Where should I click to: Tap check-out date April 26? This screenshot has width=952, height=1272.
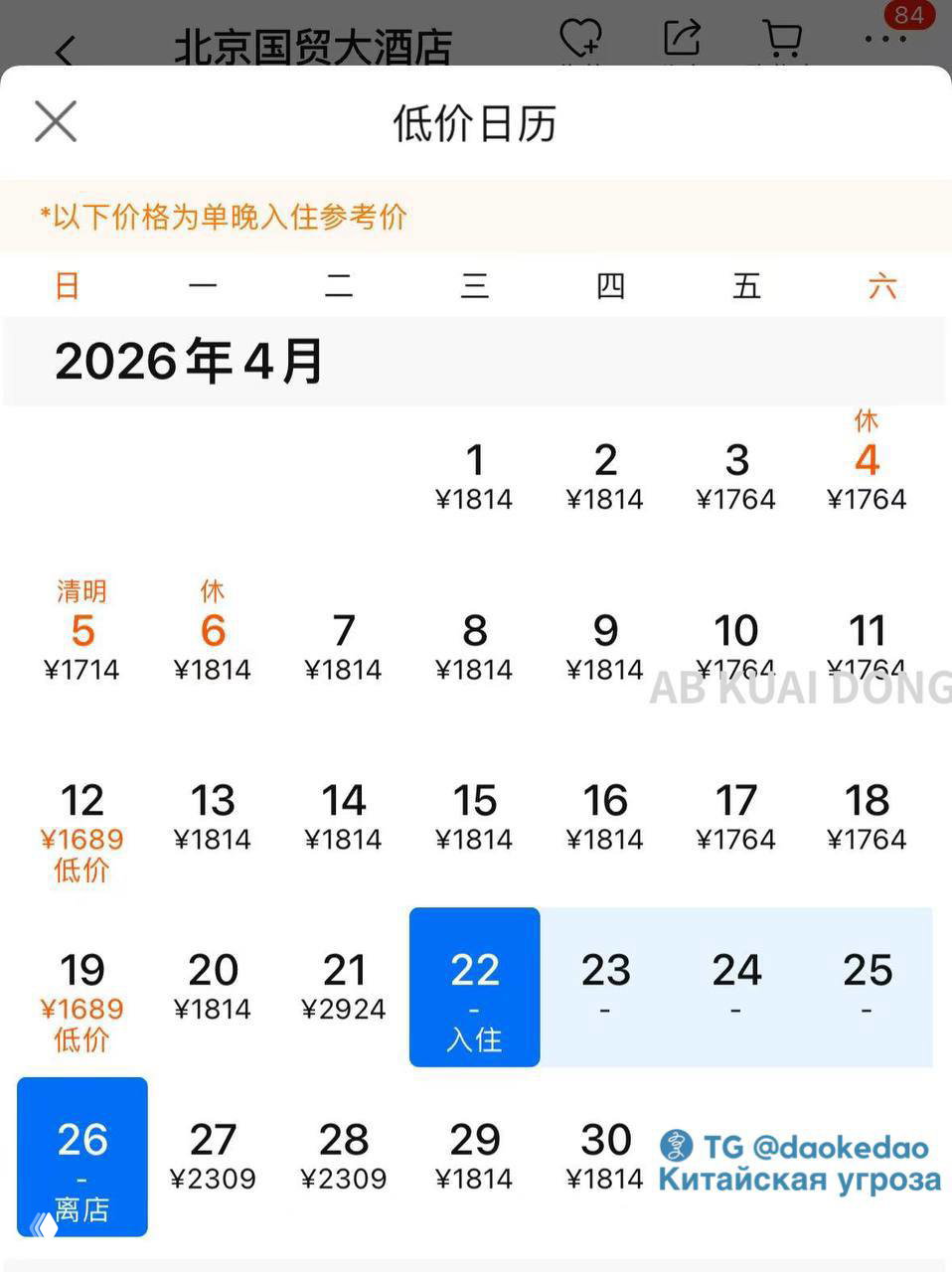tap(82, 1157)
